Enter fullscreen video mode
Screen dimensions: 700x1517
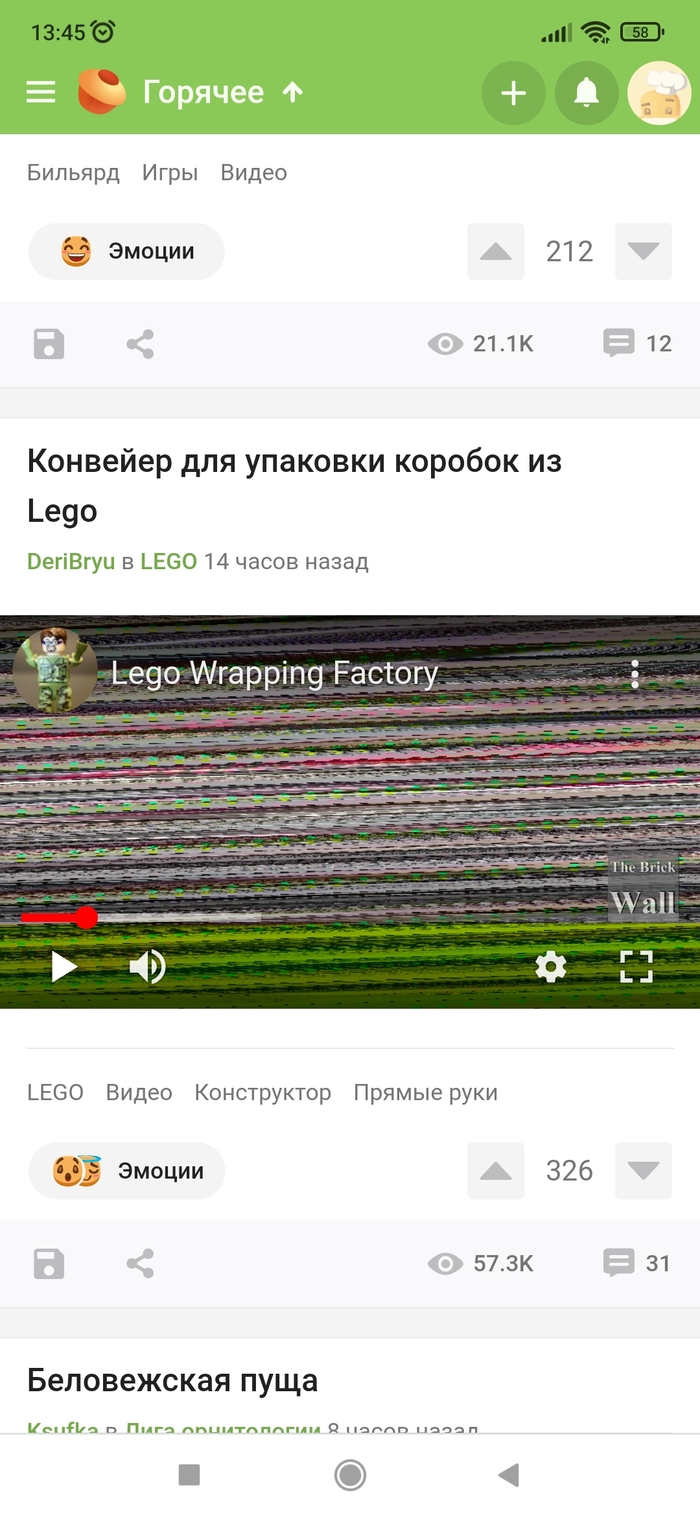(636, 966)
